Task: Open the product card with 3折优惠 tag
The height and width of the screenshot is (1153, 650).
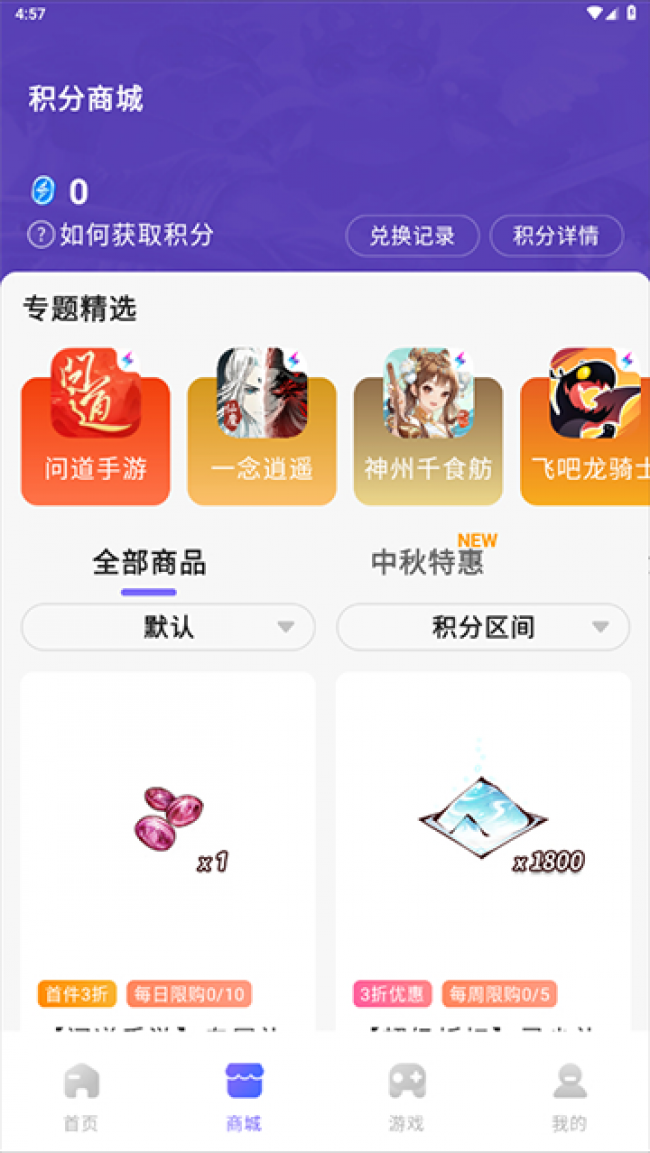Action: (x=483, y=840)
